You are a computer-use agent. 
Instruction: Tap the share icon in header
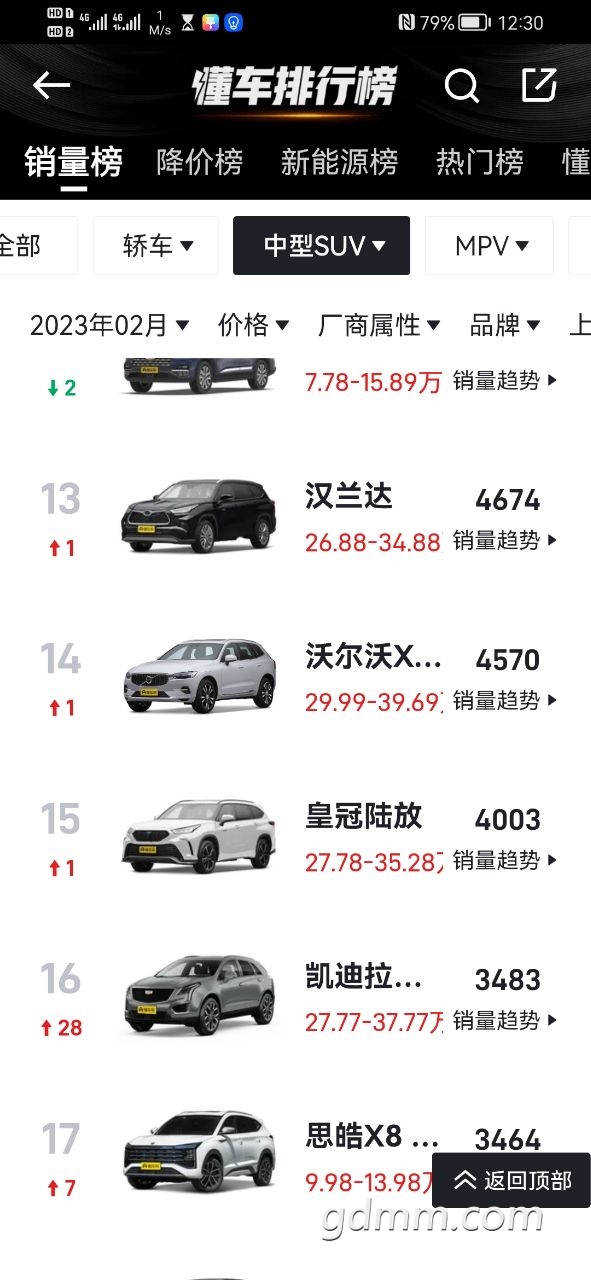click(x=539, y=85)
